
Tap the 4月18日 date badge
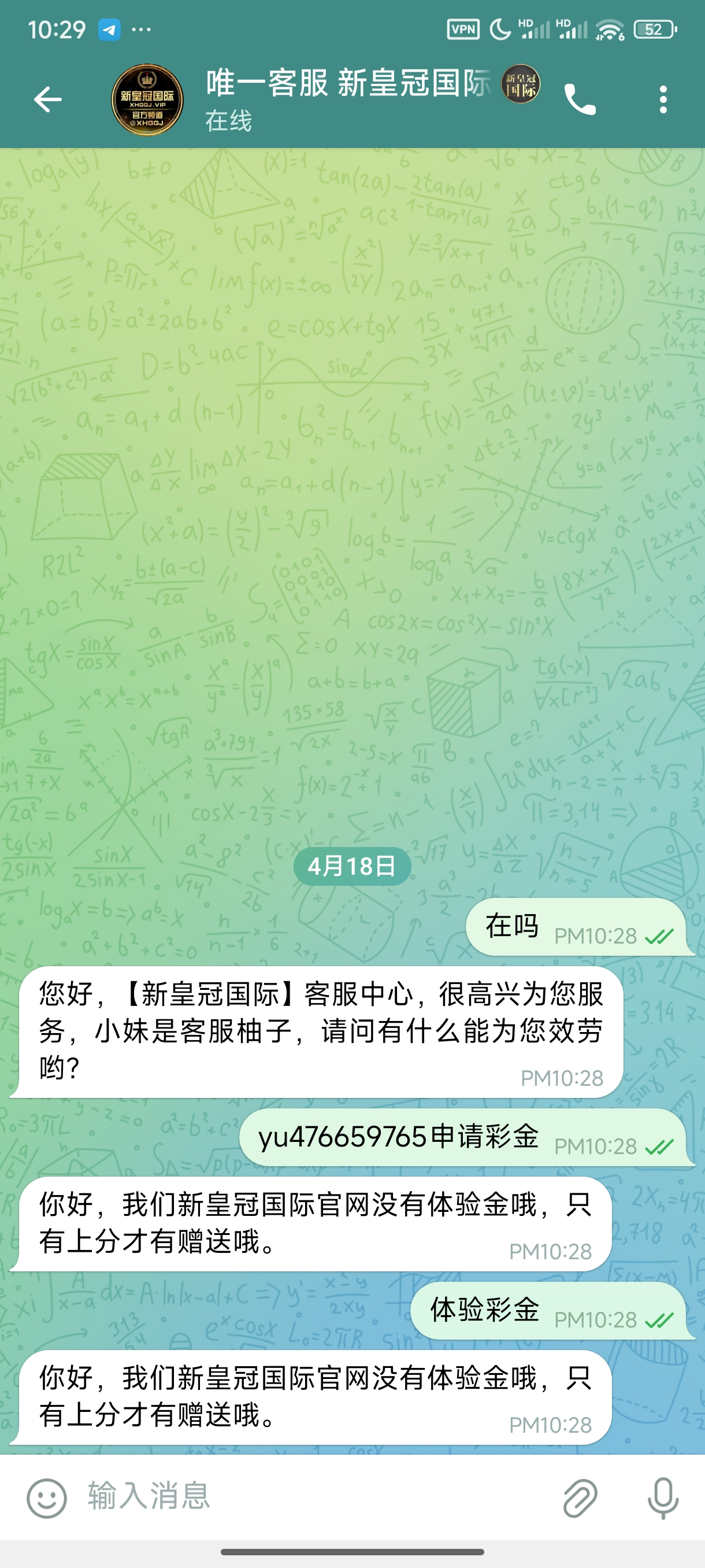pos(351,866)
